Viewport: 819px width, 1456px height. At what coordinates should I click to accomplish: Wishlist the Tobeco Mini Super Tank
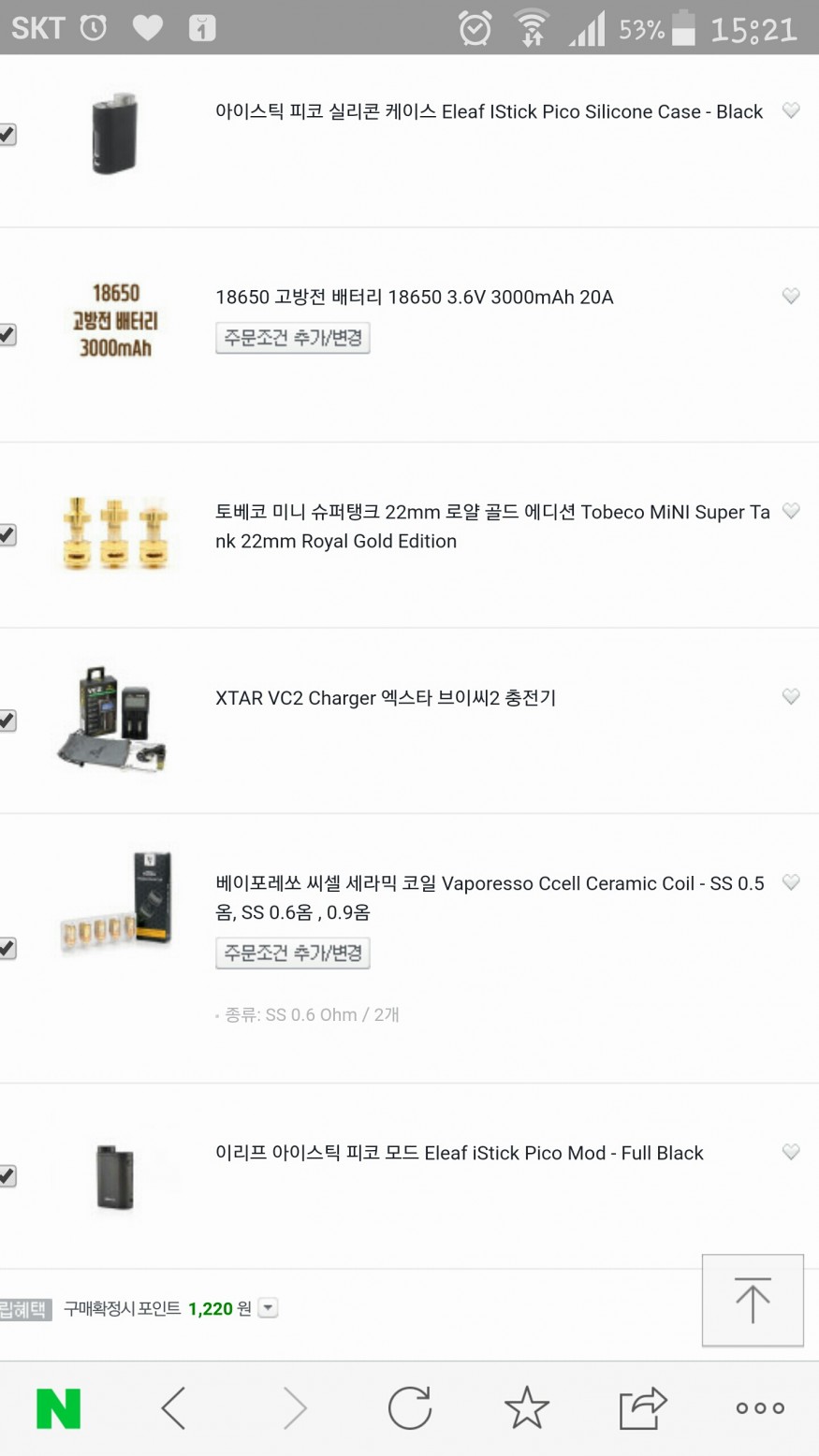point(791,511)
